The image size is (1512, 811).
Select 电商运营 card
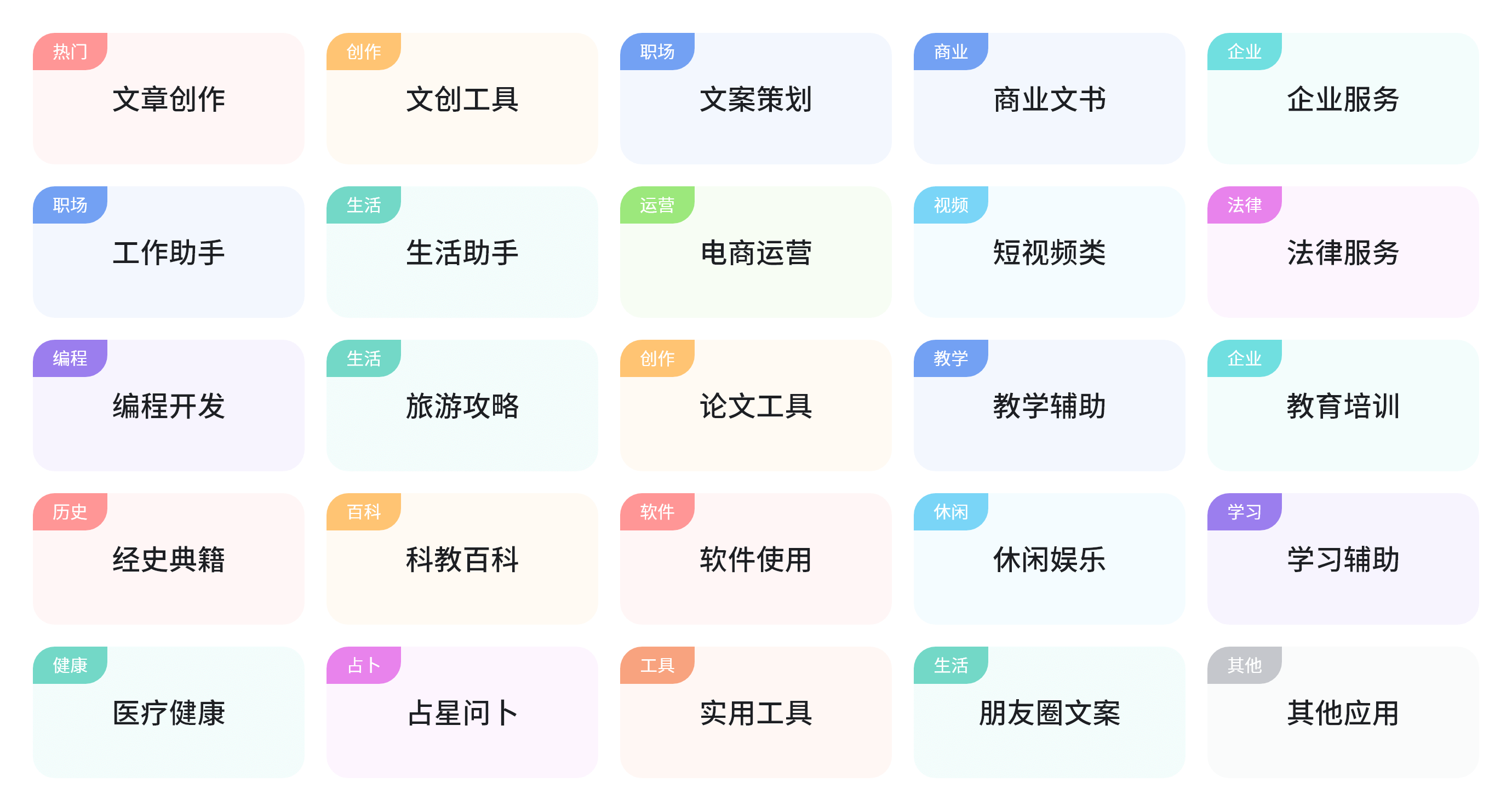755,253
